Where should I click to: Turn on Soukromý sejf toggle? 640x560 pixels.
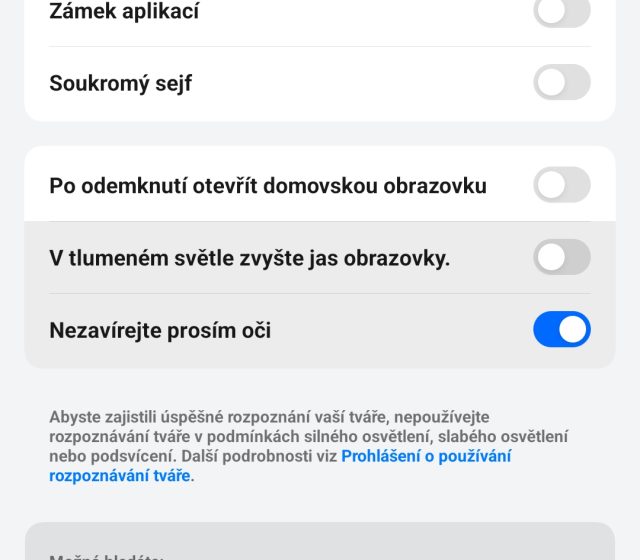point(561,82)
